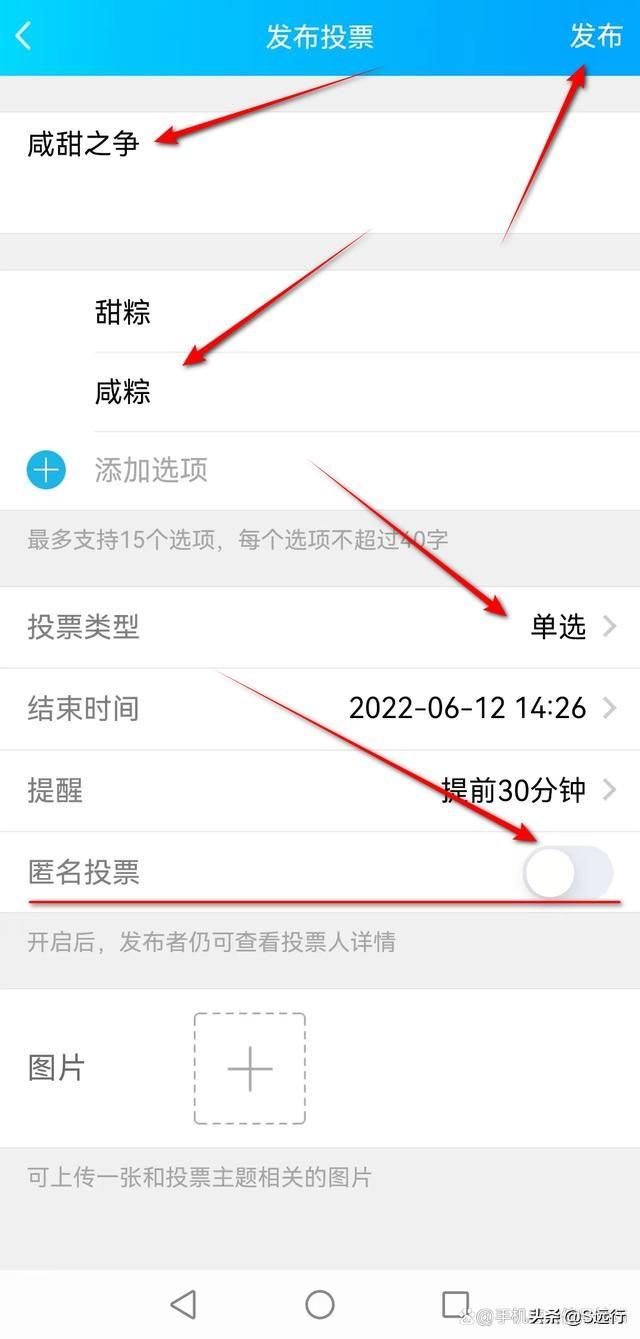Tap the system home button
The width and height of the screenshot is (640, 1339).
click(320, 1304)
